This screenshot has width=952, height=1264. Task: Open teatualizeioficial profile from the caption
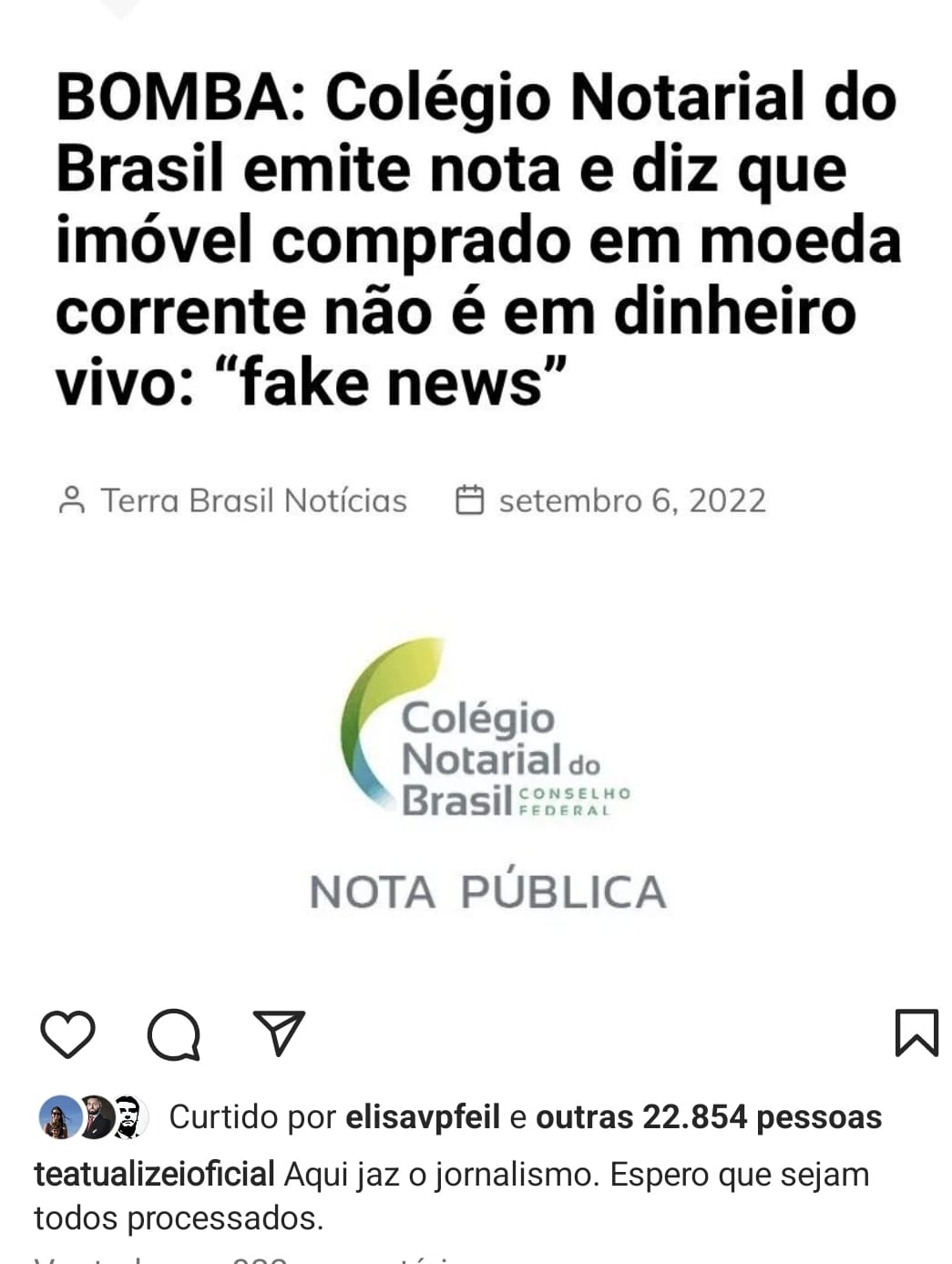point(154,1175)
